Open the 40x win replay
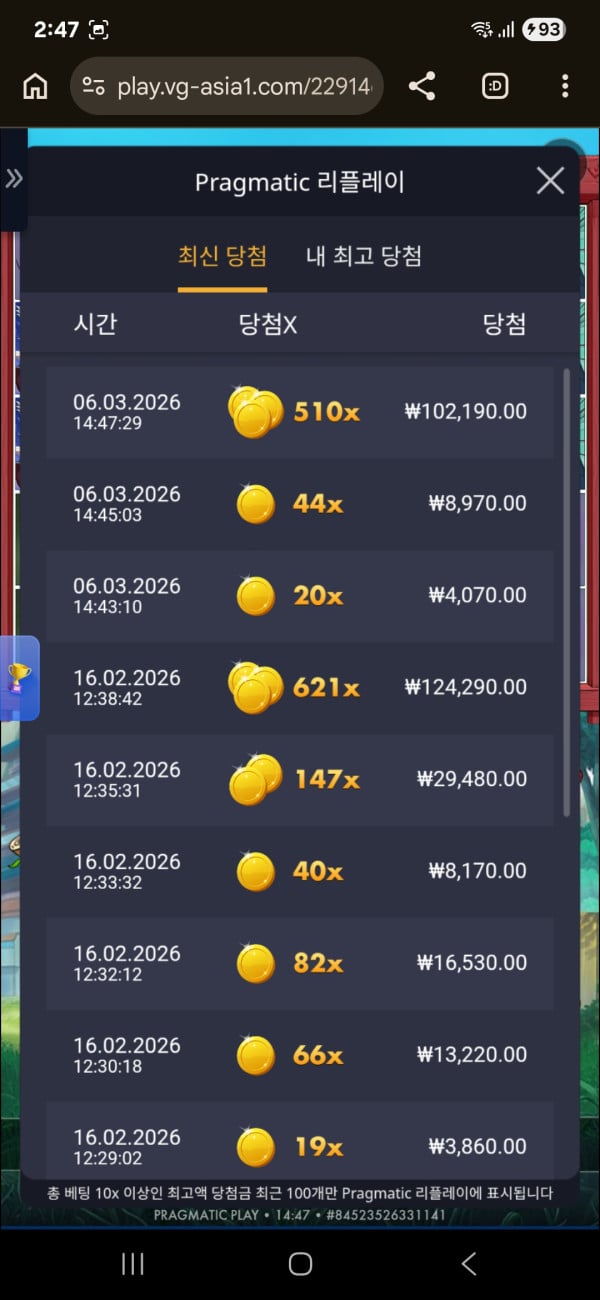This screenshot has width=600, height=1300. pos(299,871)
